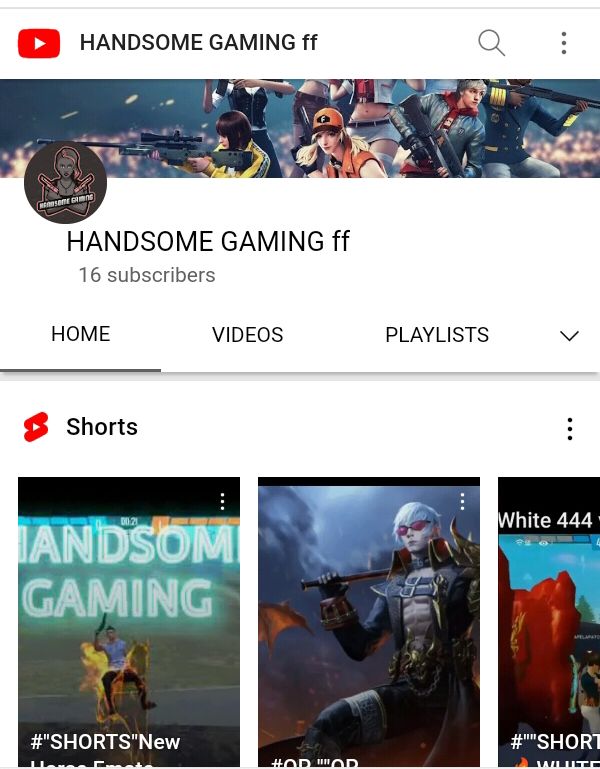Viewport: 600px width, 769px height.
Task: Select the HOME tab
Action: coord(81,334)
